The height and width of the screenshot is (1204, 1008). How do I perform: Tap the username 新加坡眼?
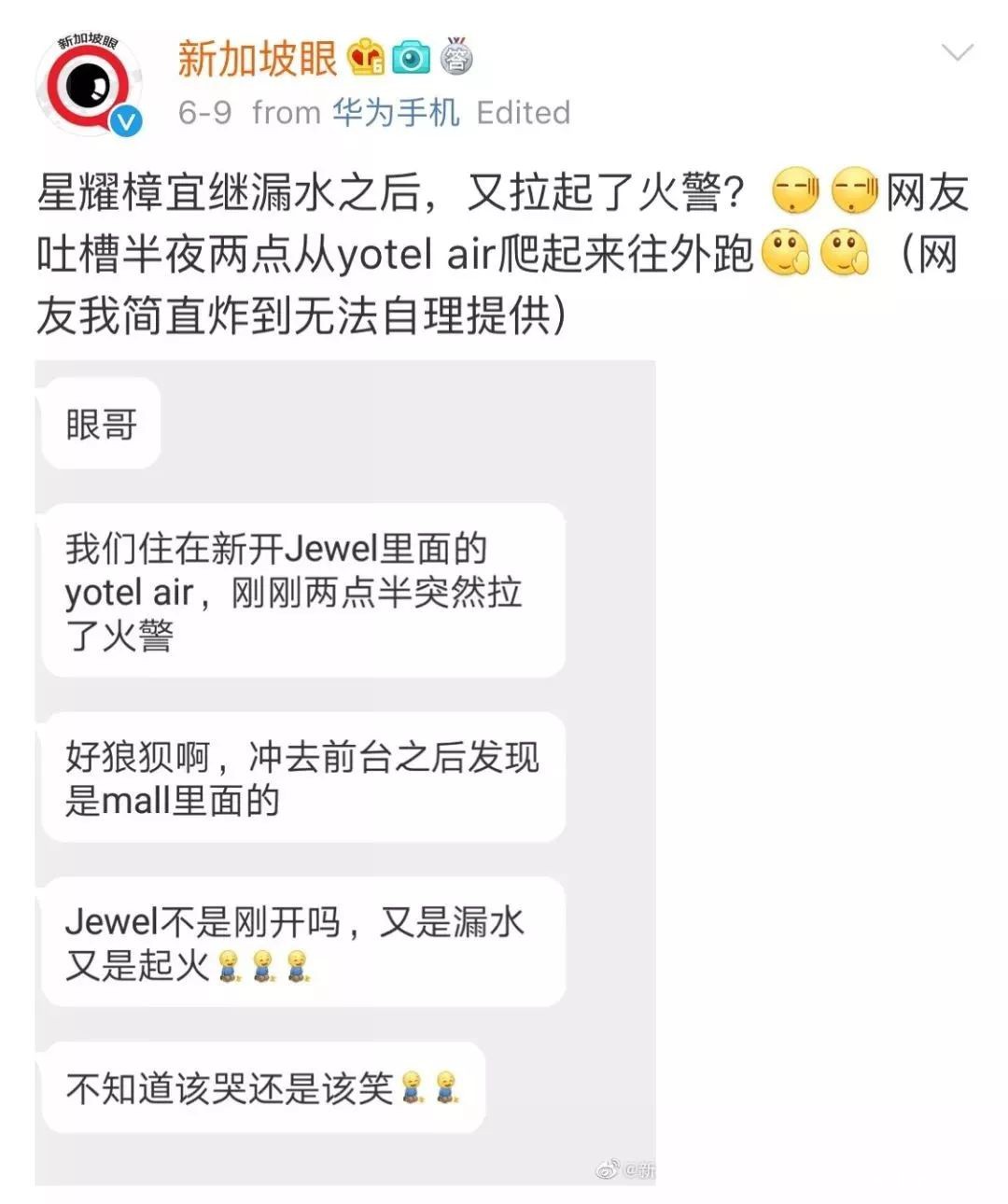(257, 59)
